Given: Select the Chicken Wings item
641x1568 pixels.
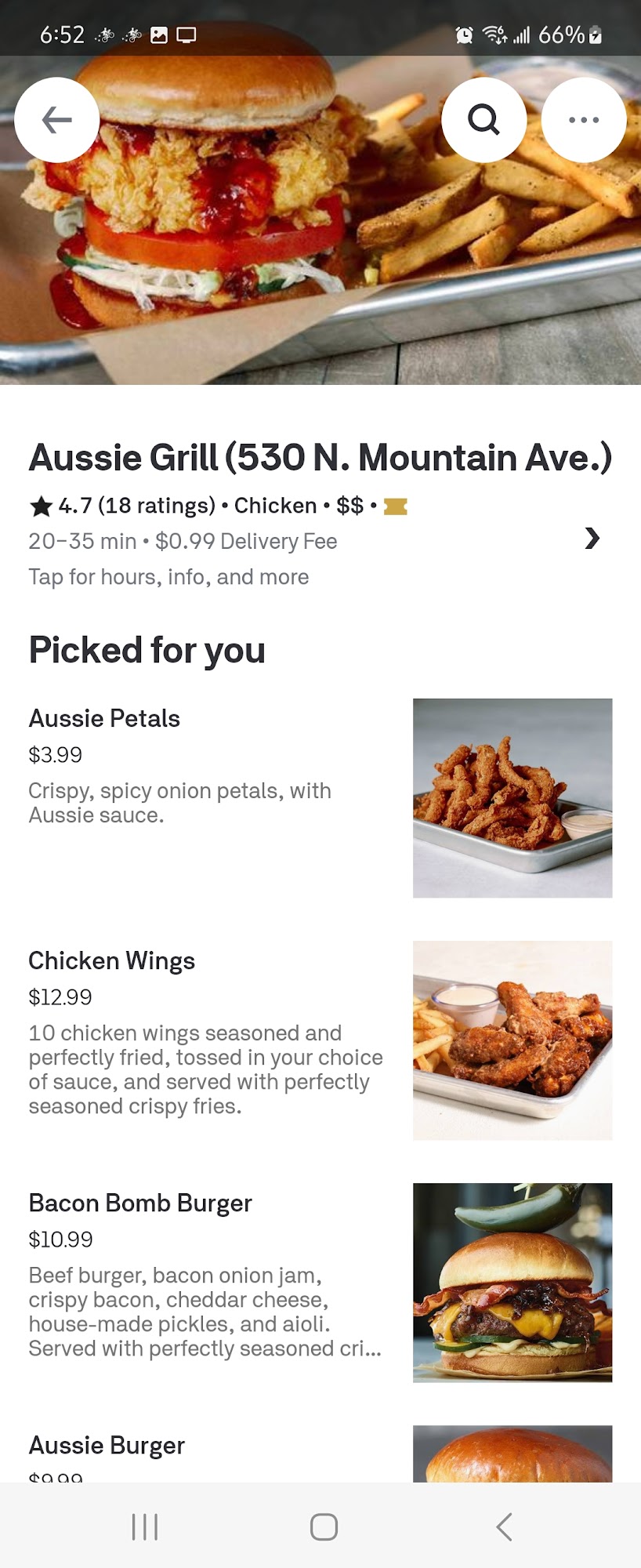Looking at the screenshot, I should tap(111, 961).
